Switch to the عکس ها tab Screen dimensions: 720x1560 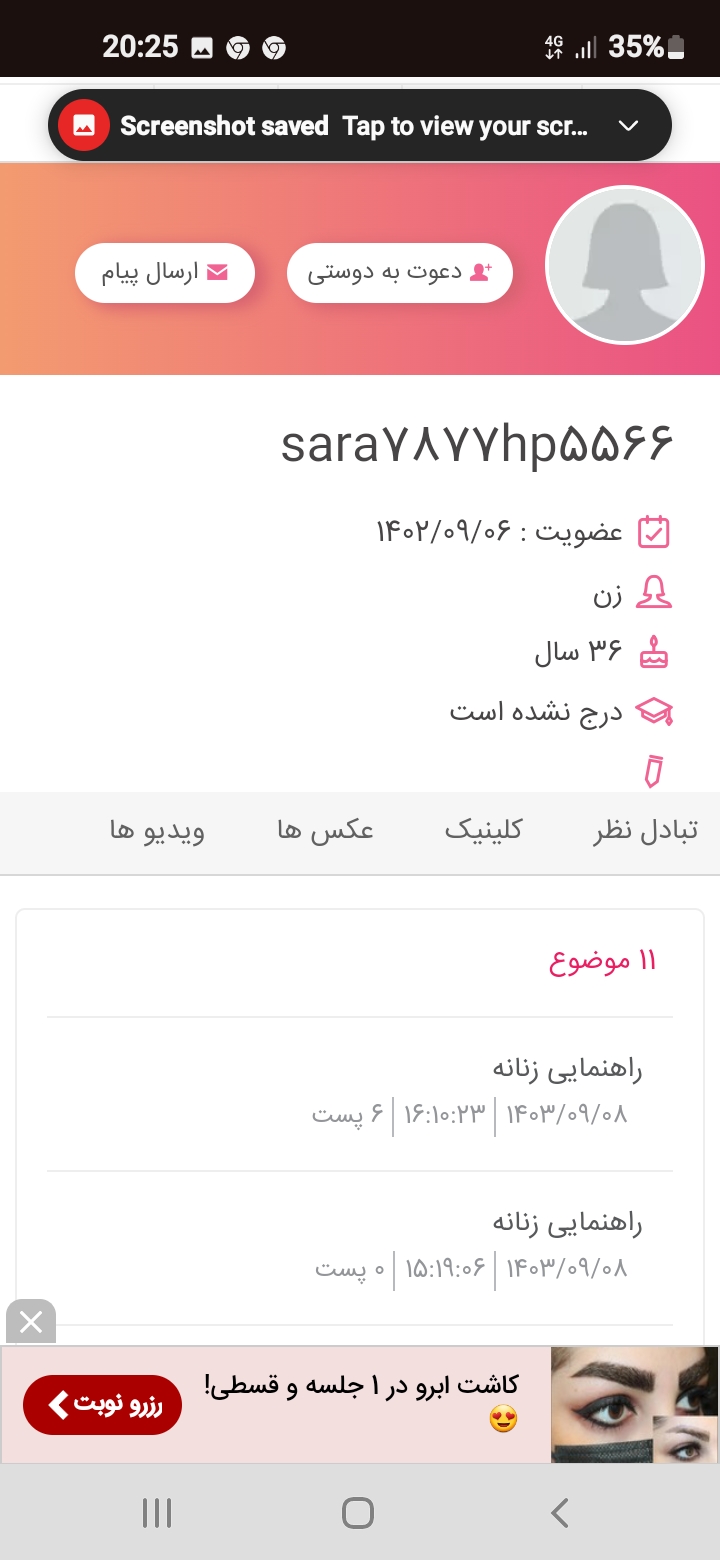325,831
